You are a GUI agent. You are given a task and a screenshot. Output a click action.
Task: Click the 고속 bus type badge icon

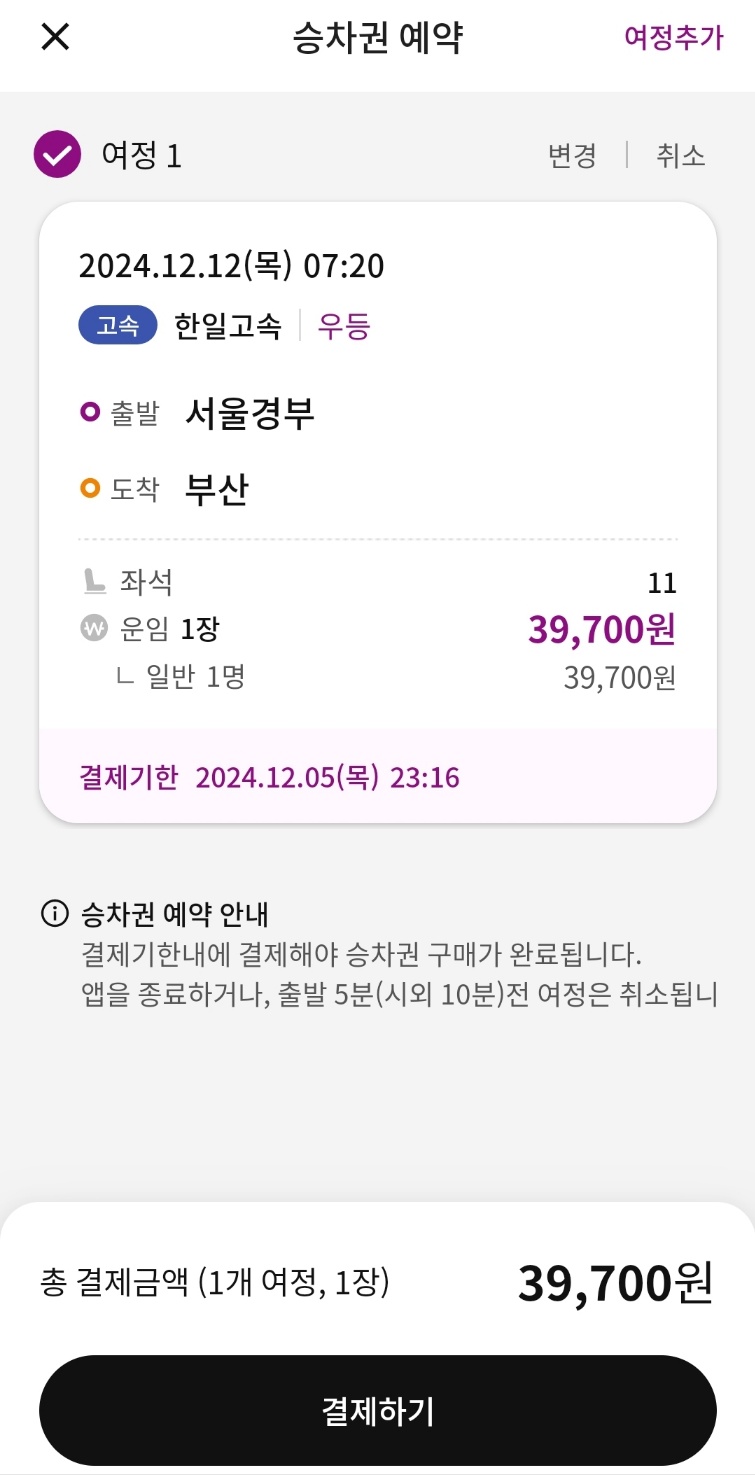(x=117, y=325)
